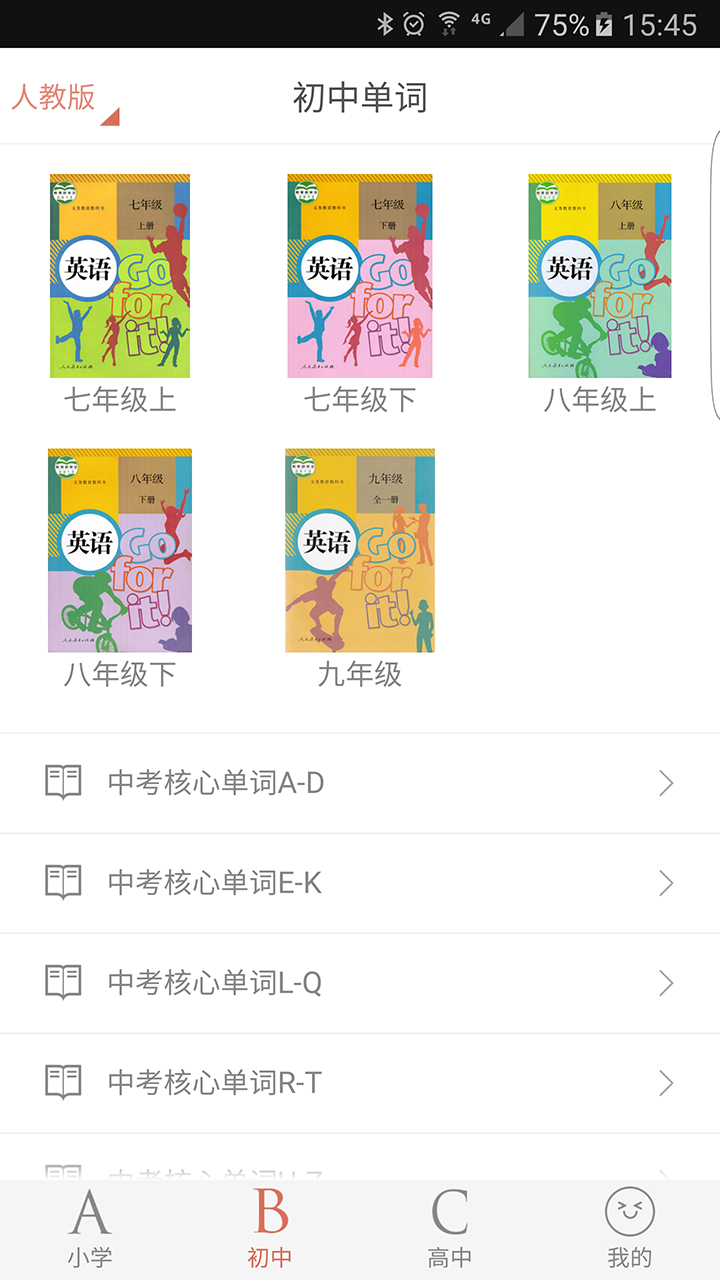
Task: Open 中考核心单词A-D word list
Action: (360, 783)
